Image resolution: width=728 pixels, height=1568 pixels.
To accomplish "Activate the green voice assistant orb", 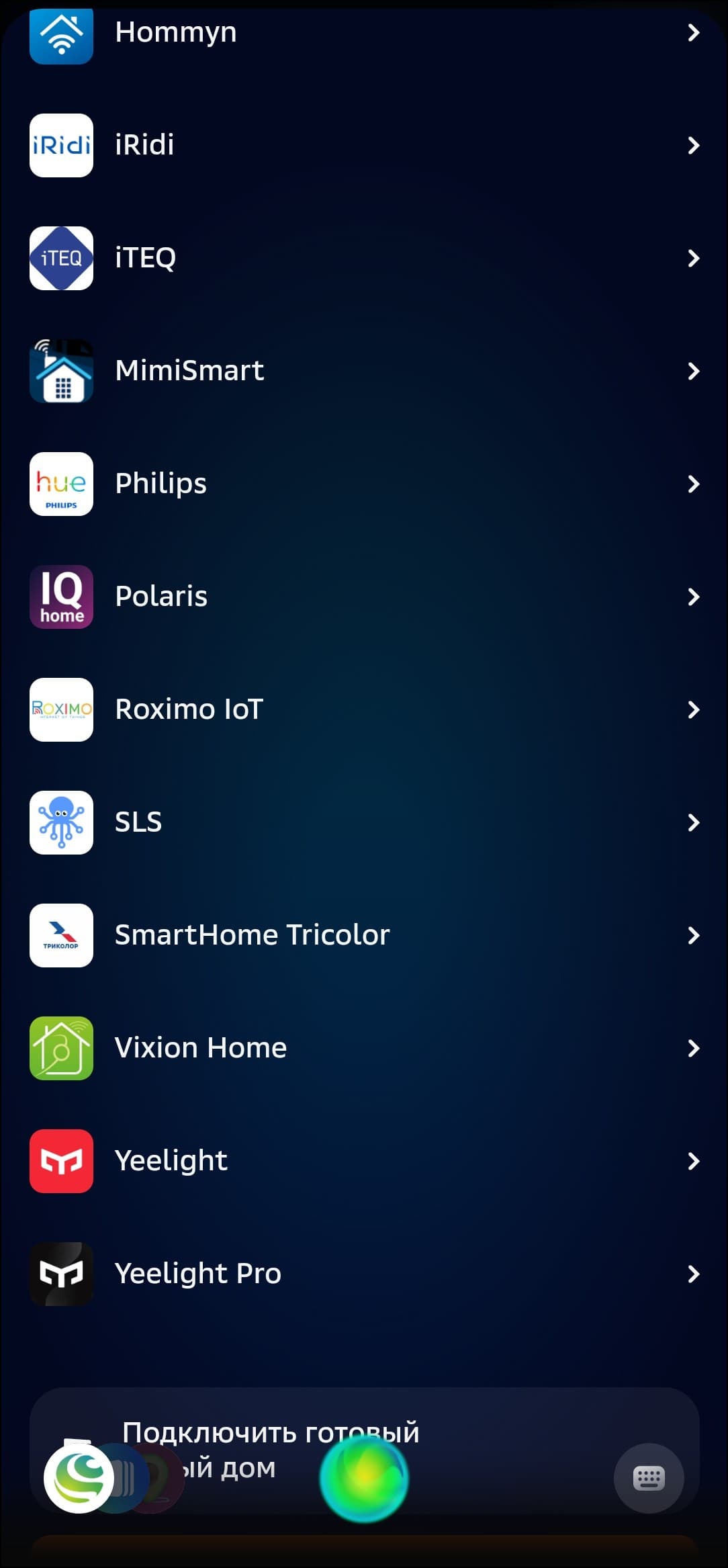I will [364, 1477].
